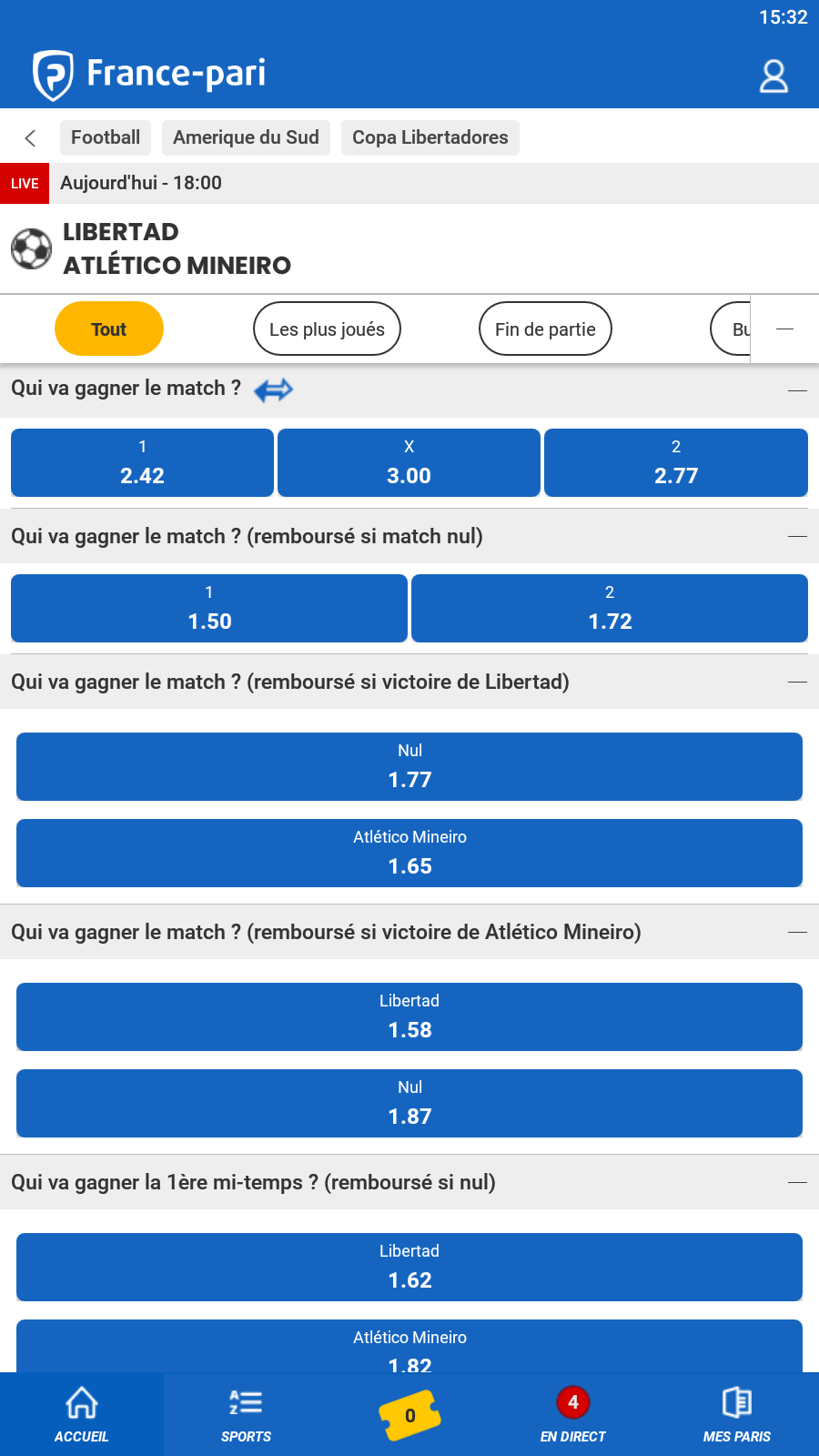Viewport: 819px width, 1456px height.
Task: Open the Copa Libertadores chip
Action: pos(430,137)
